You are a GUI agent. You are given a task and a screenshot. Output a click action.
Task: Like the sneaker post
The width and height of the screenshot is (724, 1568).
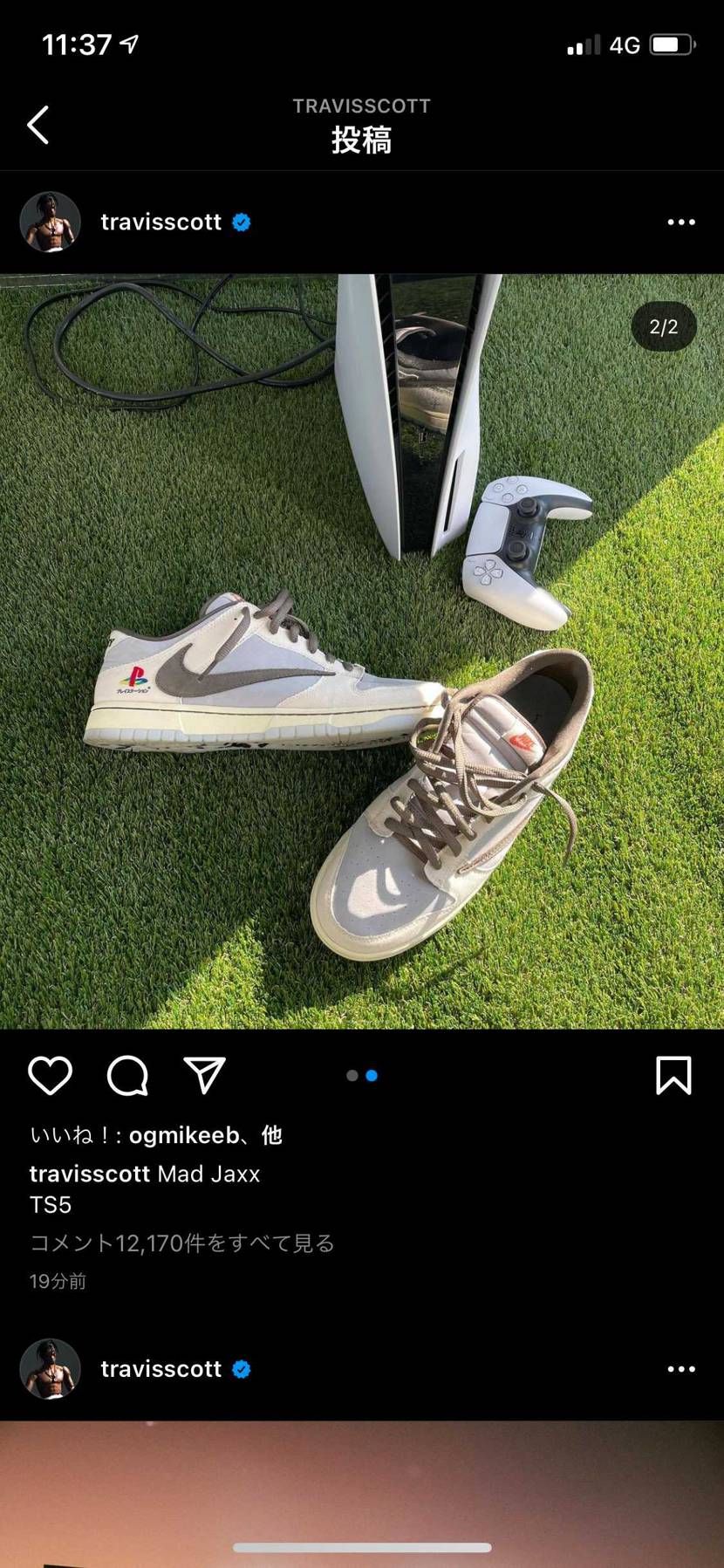coord(50,1075)
